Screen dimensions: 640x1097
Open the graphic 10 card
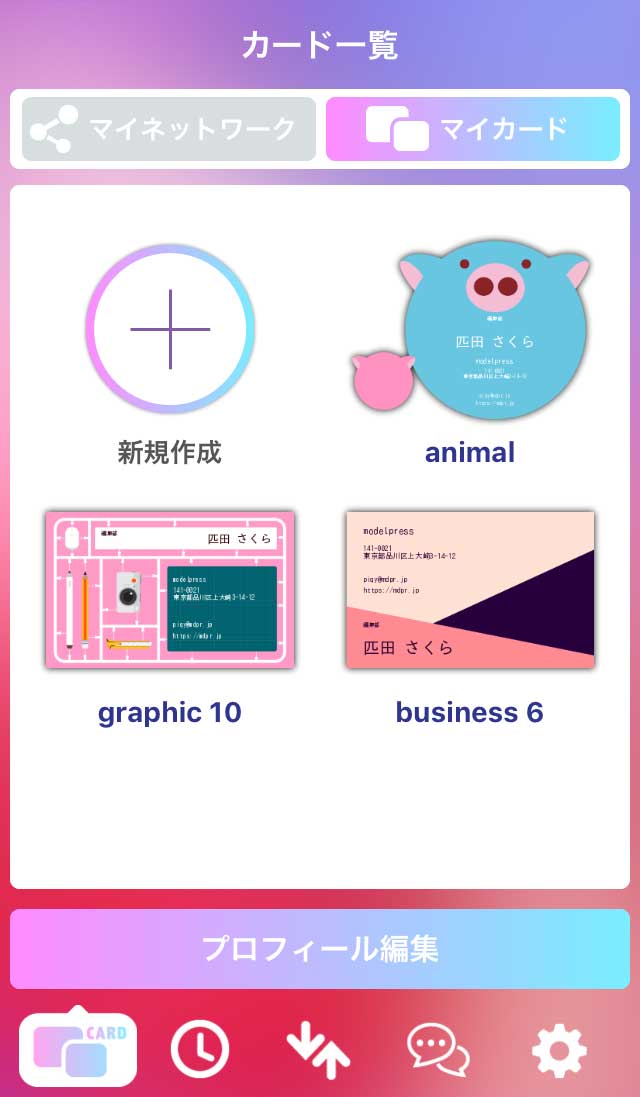170,590
